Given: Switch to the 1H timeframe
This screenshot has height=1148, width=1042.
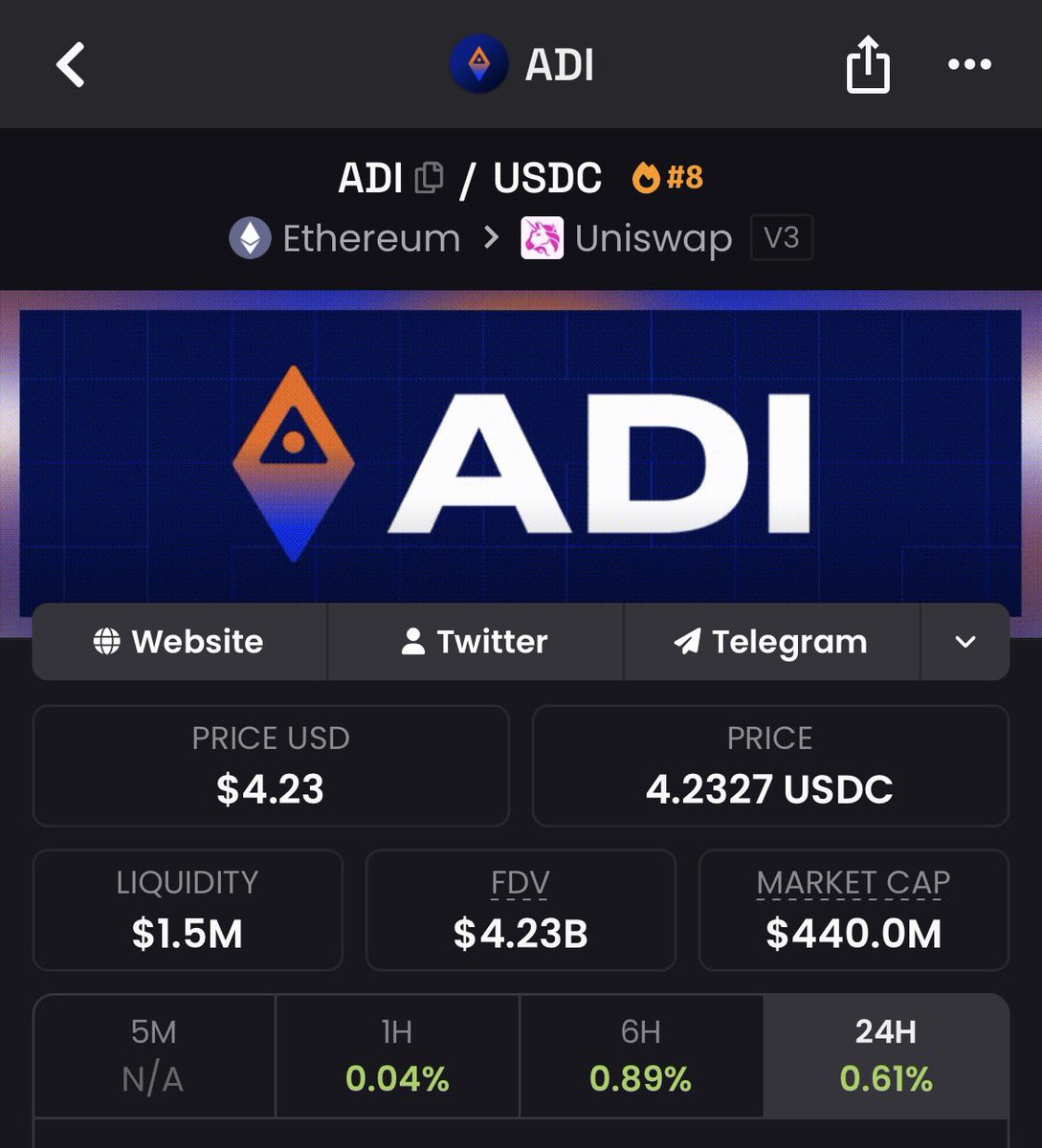Looking at the screenshot, I should [397, 1056].
